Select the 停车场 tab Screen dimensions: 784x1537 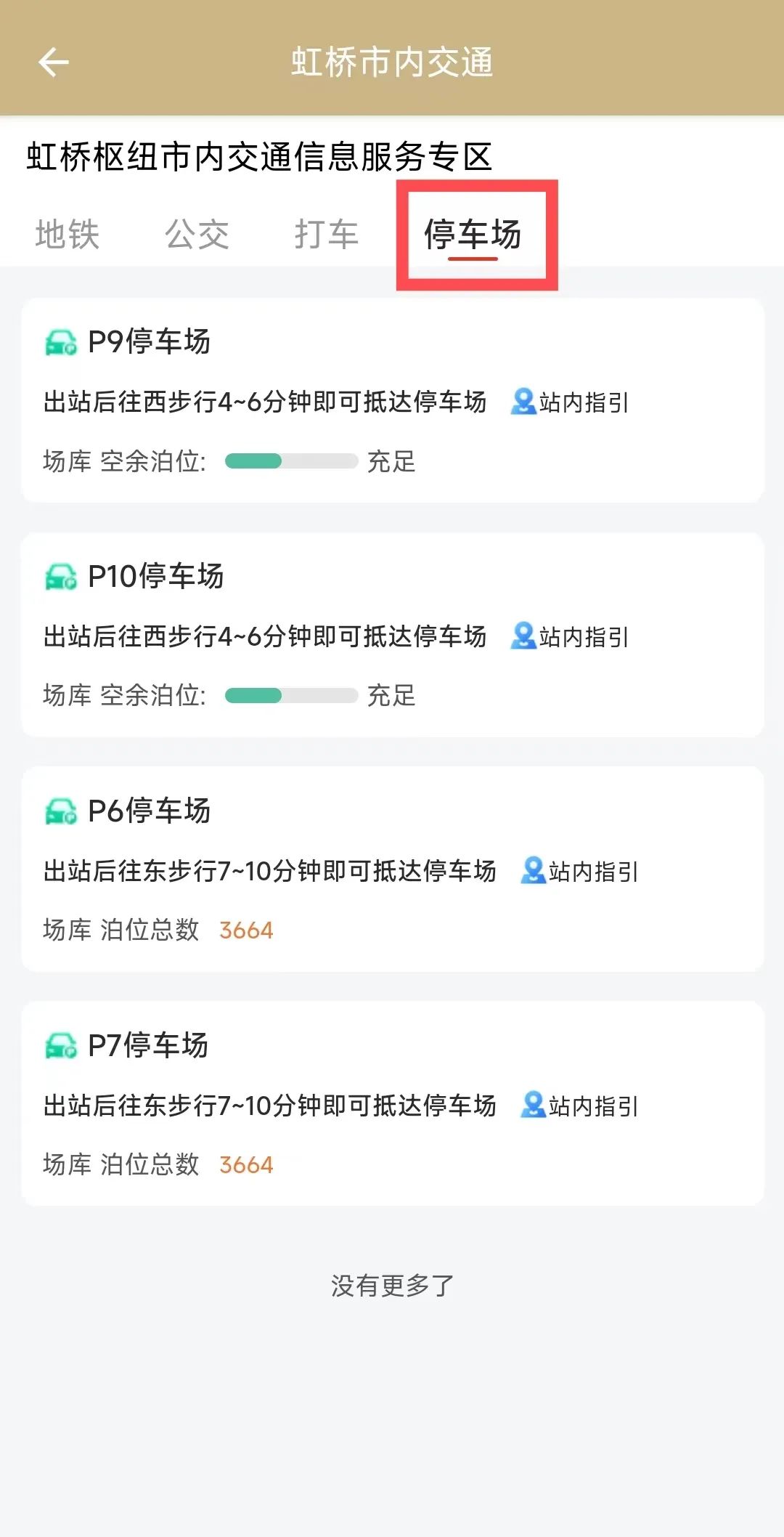click(x=473, y=235)
